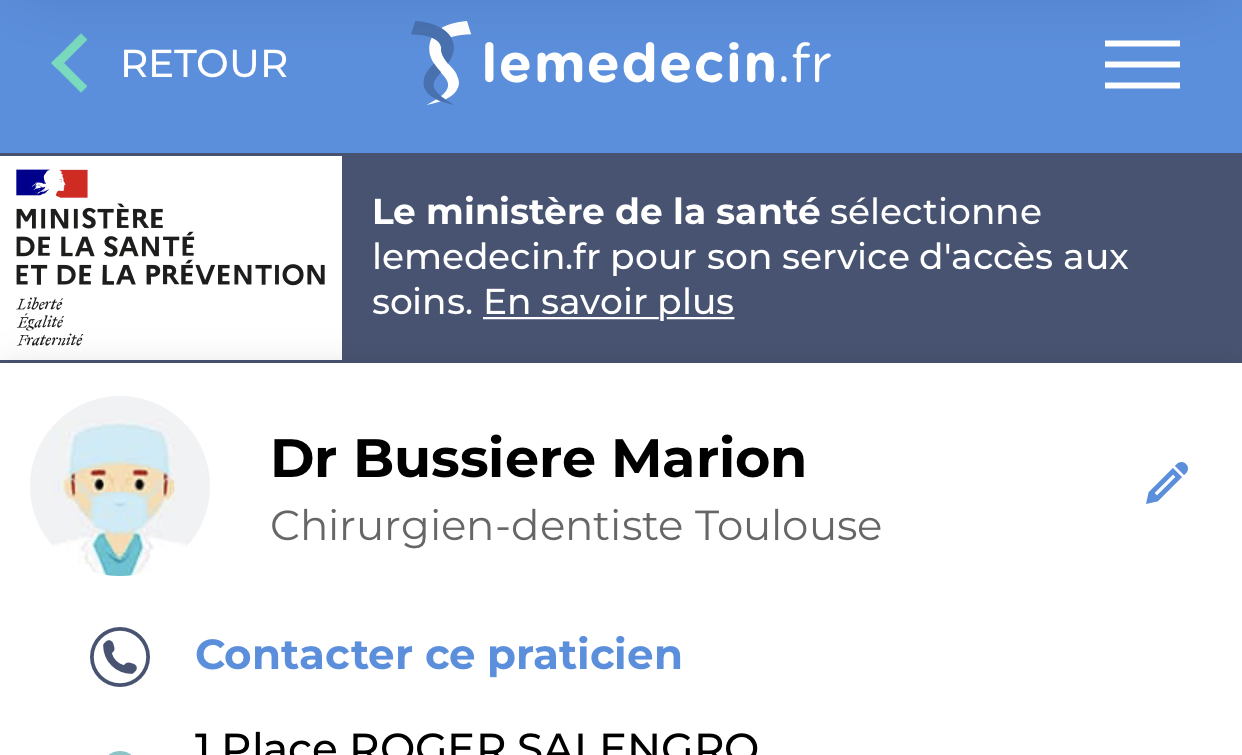Tap Contacter ce praticien

click(x=438, y=655)
